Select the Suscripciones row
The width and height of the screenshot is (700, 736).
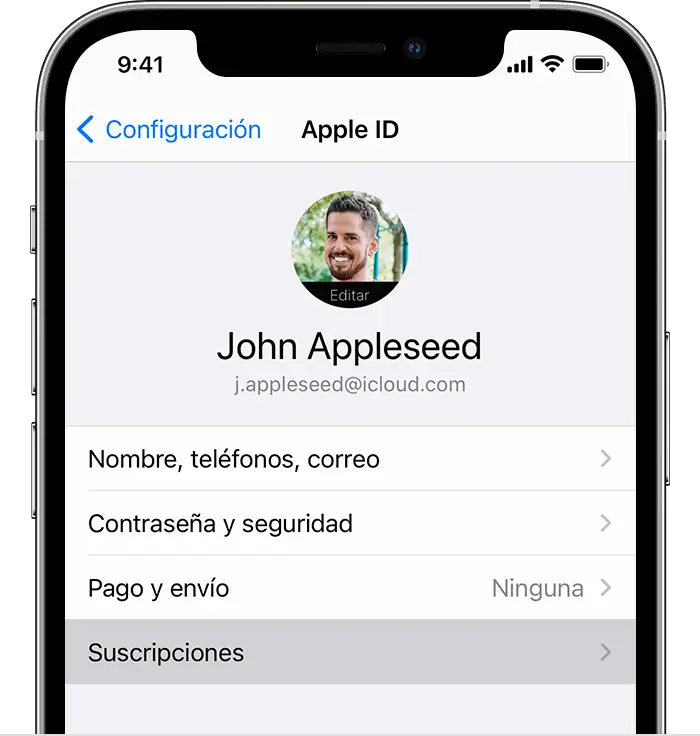[350, 653]
